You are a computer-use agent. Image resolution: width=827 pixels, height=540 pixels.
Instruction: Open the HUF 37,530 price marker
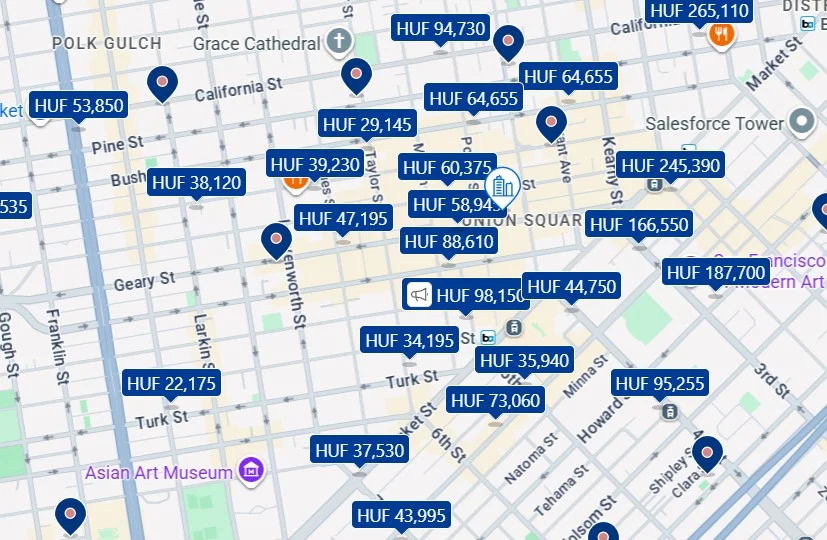[x=360, y=451]
